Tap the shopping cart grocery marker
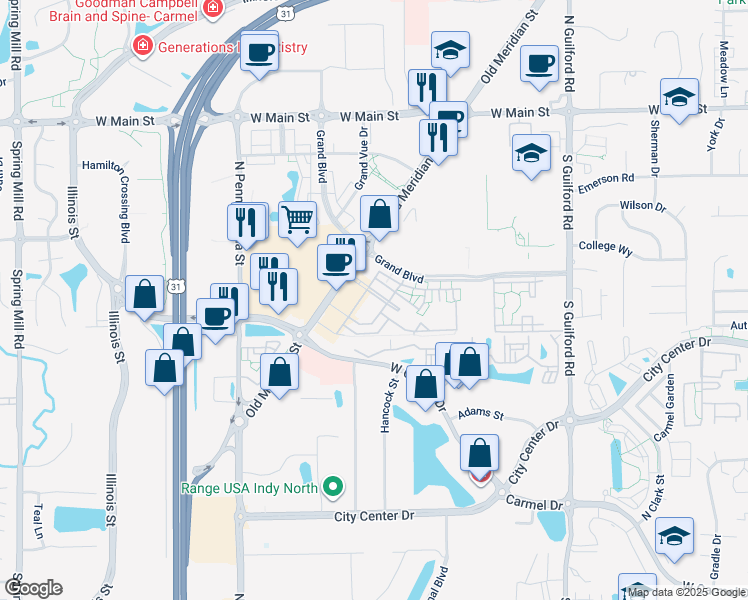748x600 pixels. pos(297,219)
